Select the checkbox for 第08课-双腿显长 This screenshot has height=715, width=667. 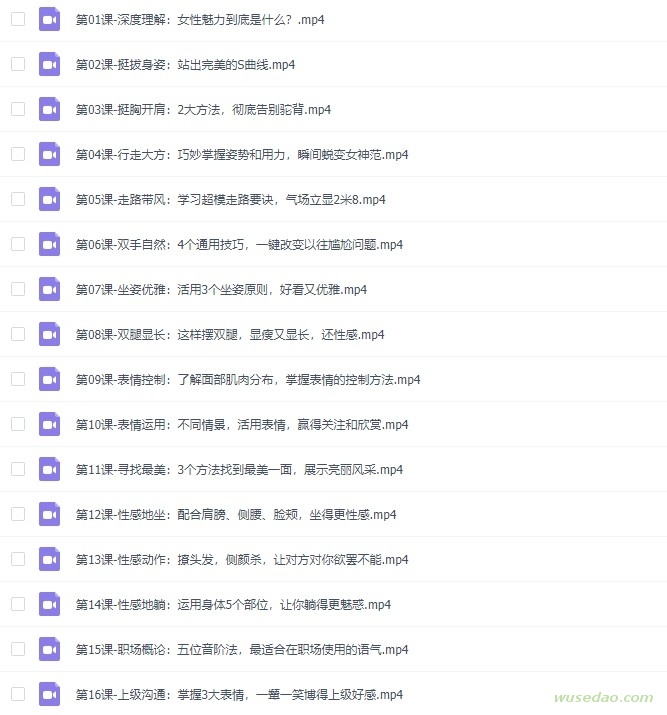pyautogui.click(x=18, y=334)
